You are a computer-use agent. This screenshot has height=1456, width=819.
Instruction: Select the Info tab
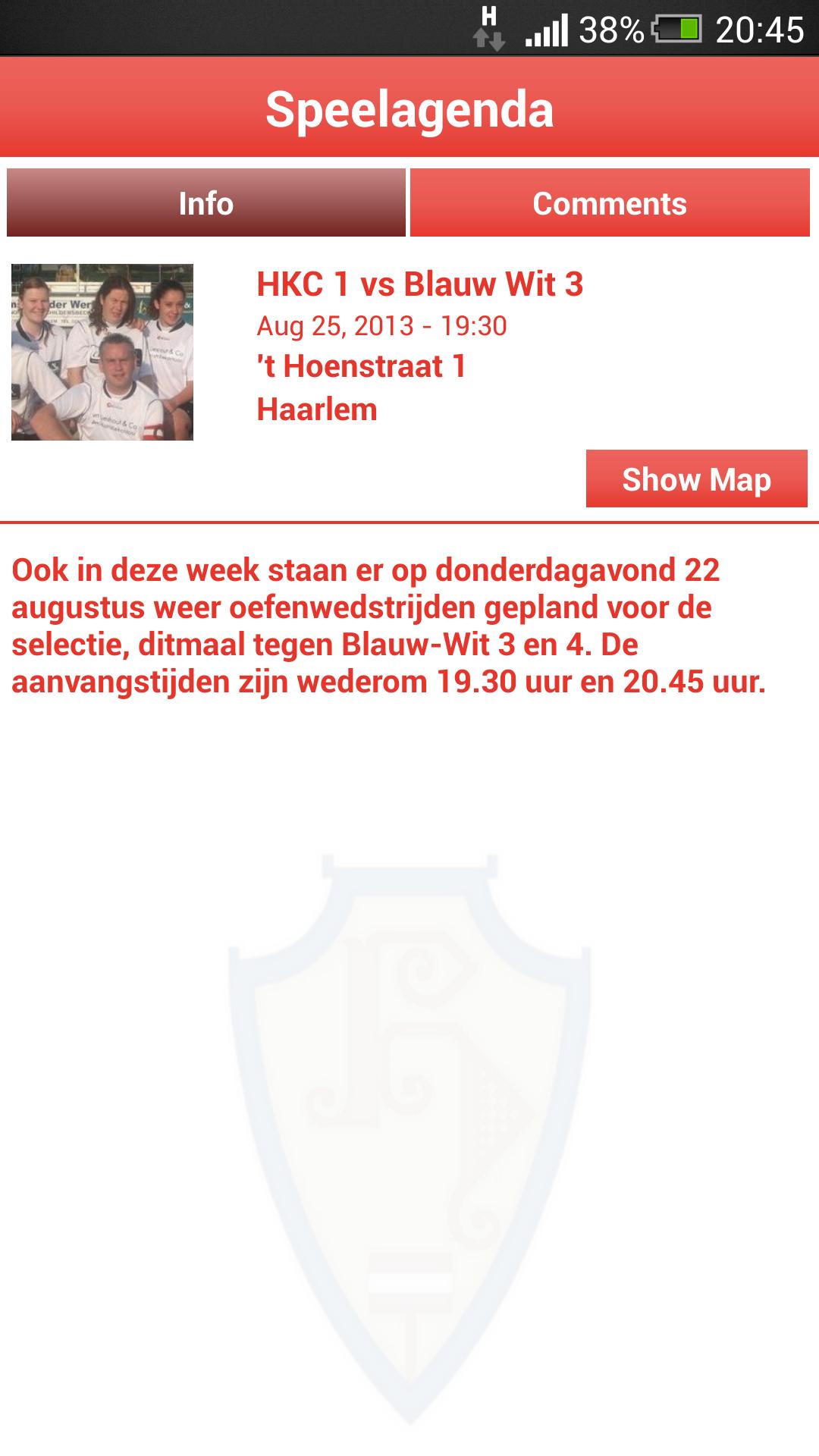(206, 203)
